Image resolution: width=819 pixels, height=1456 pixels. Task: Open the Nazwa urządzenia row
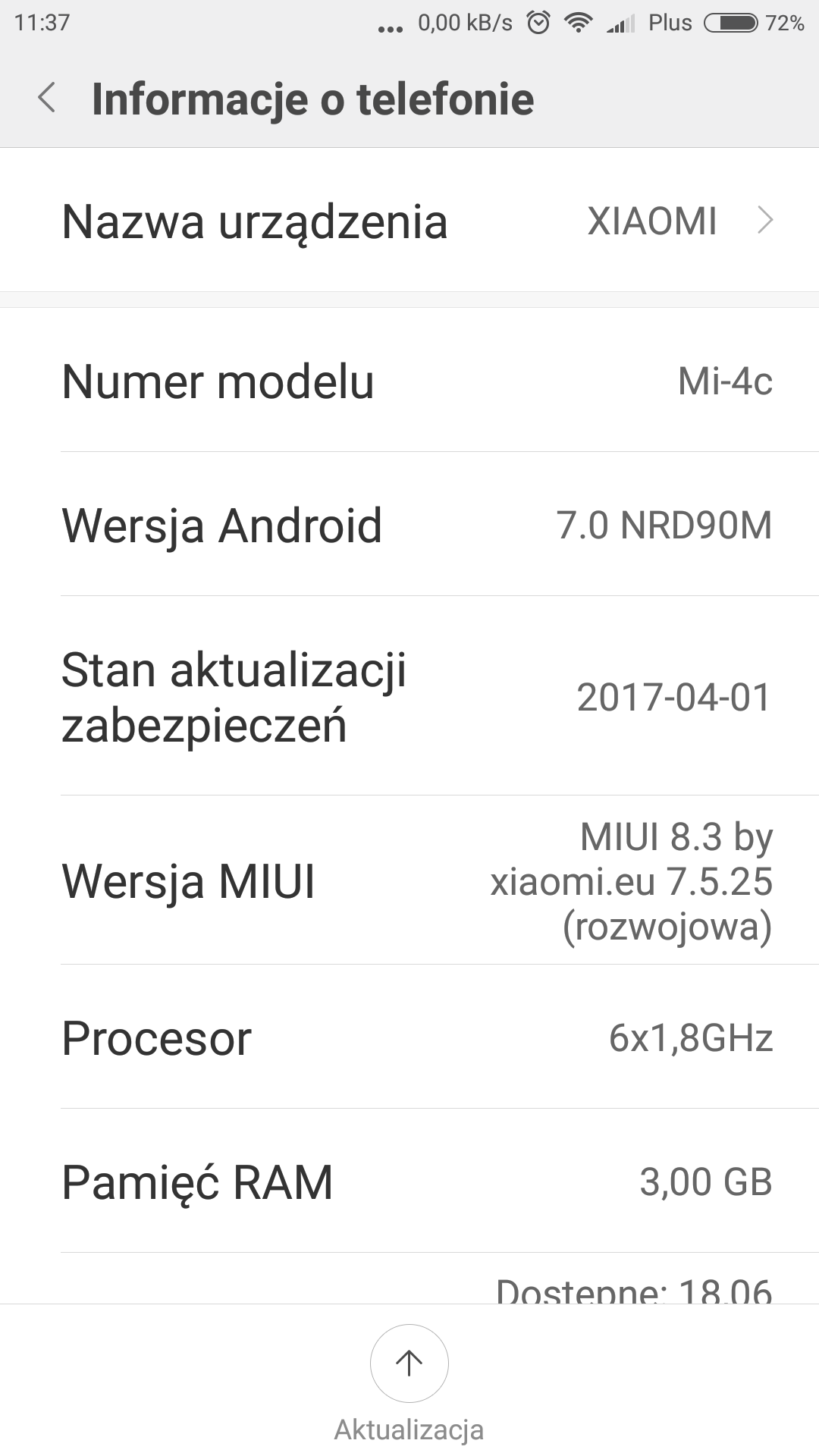[409, 221]
